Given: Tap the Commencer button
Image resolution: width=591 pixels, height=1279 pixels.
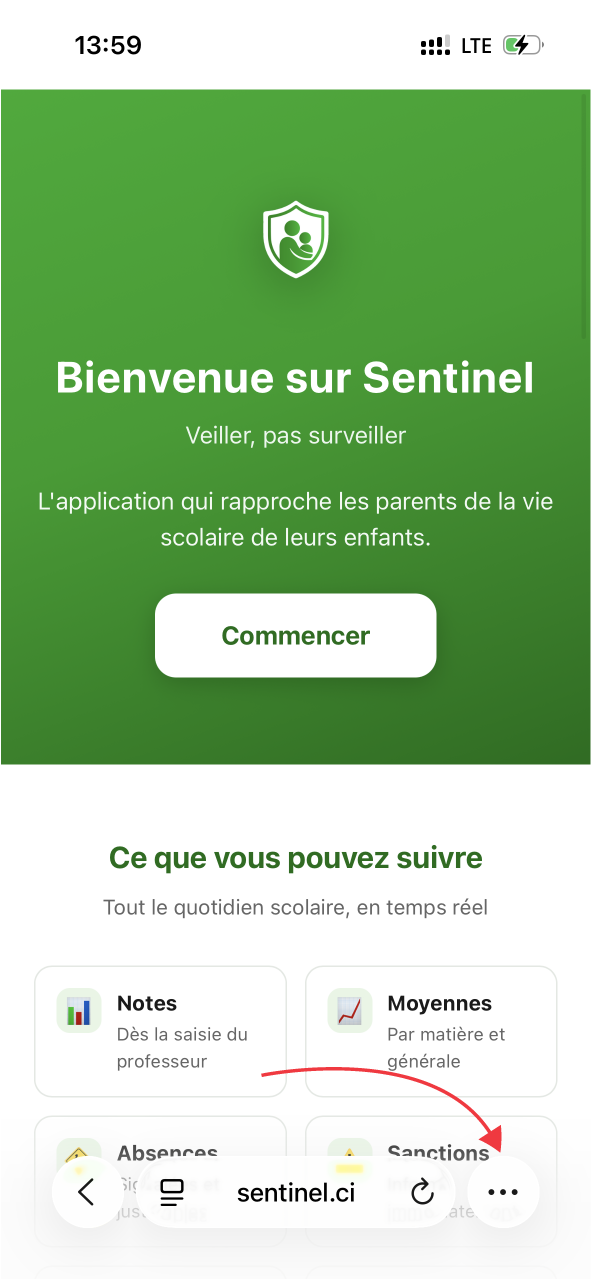Looking at the screenshot, I should [295, 636].
